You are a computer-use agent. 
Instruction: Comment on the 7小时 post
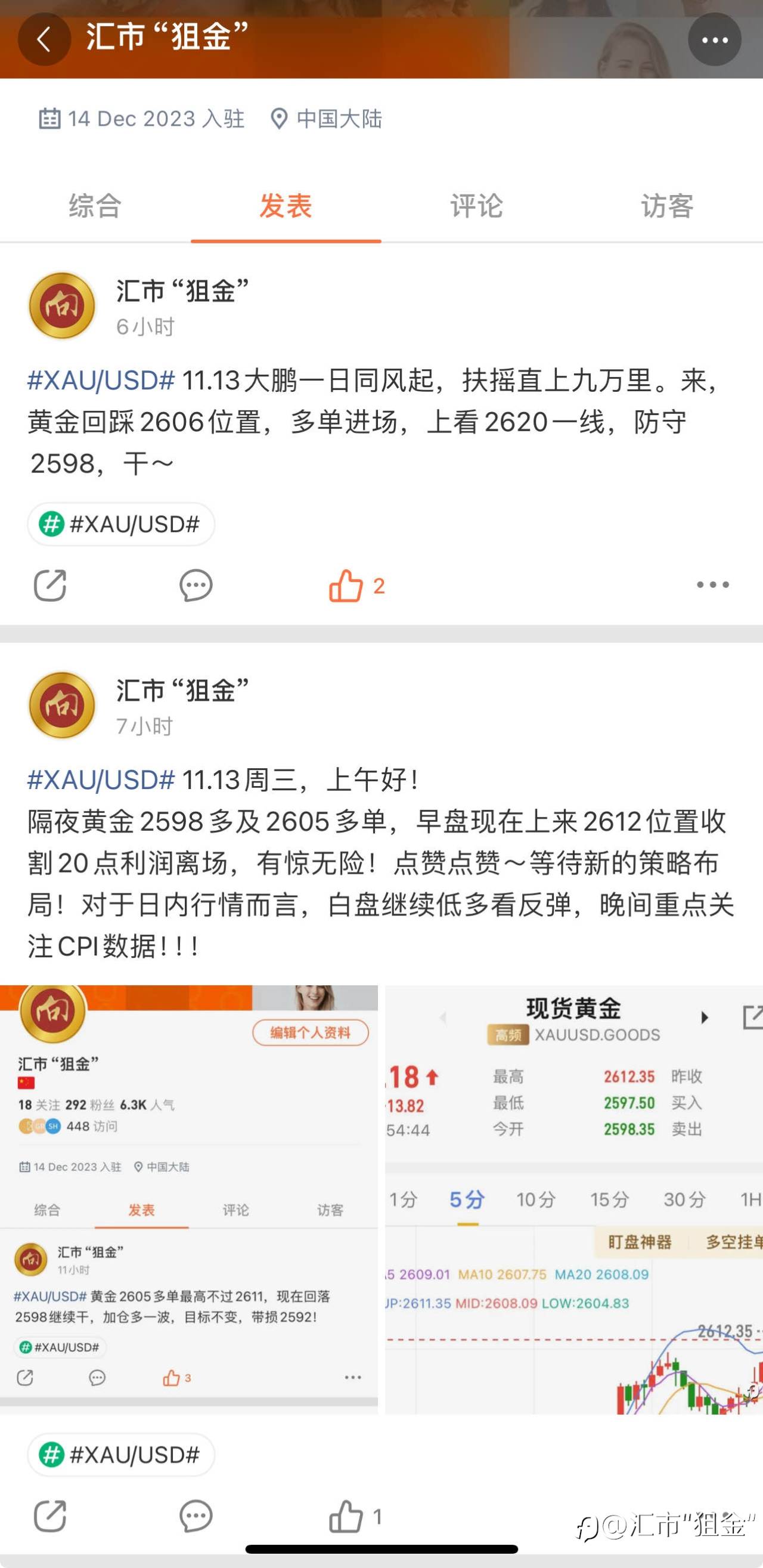click(196, 1516)
